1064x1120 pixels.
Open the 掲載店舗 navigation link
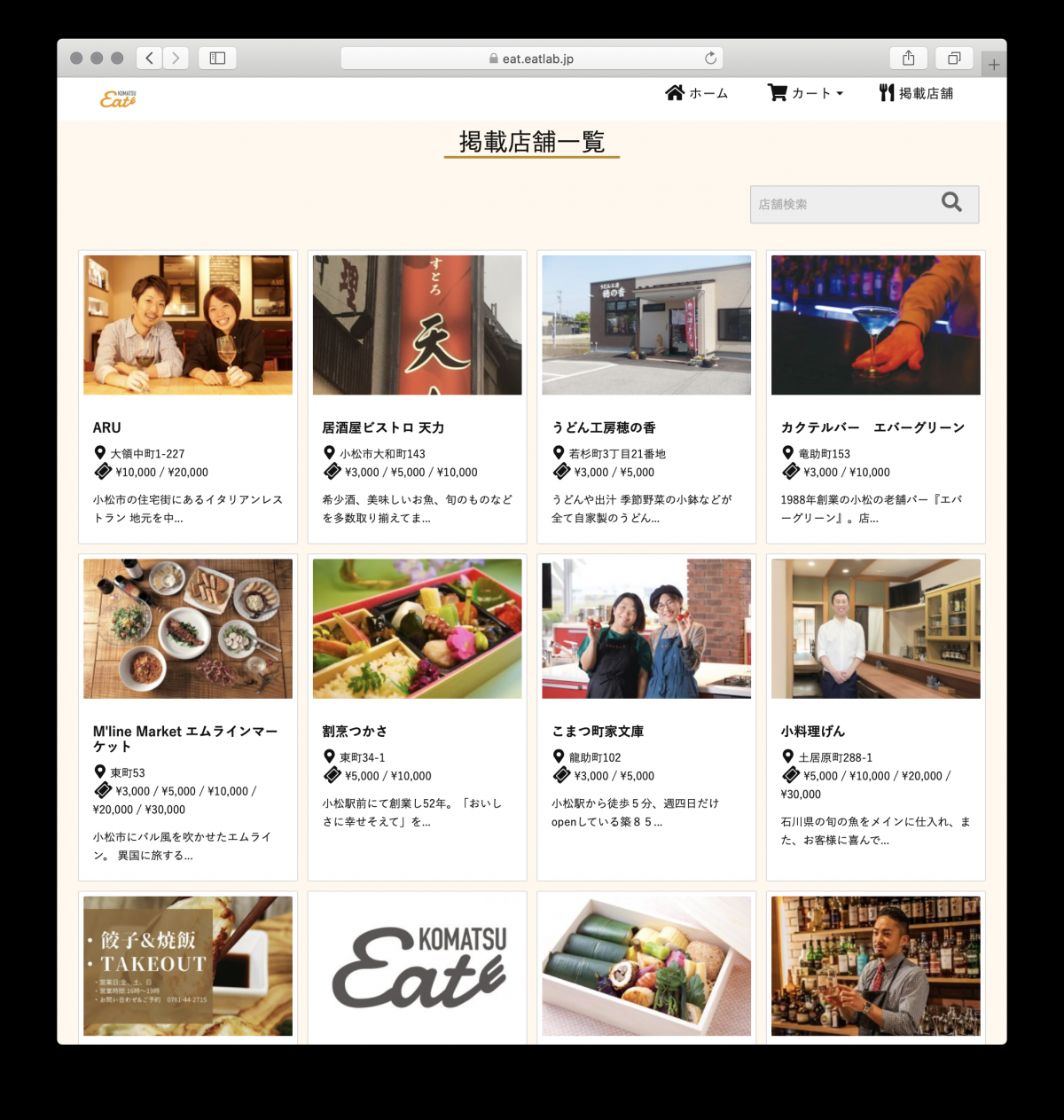tap(916, 93)
